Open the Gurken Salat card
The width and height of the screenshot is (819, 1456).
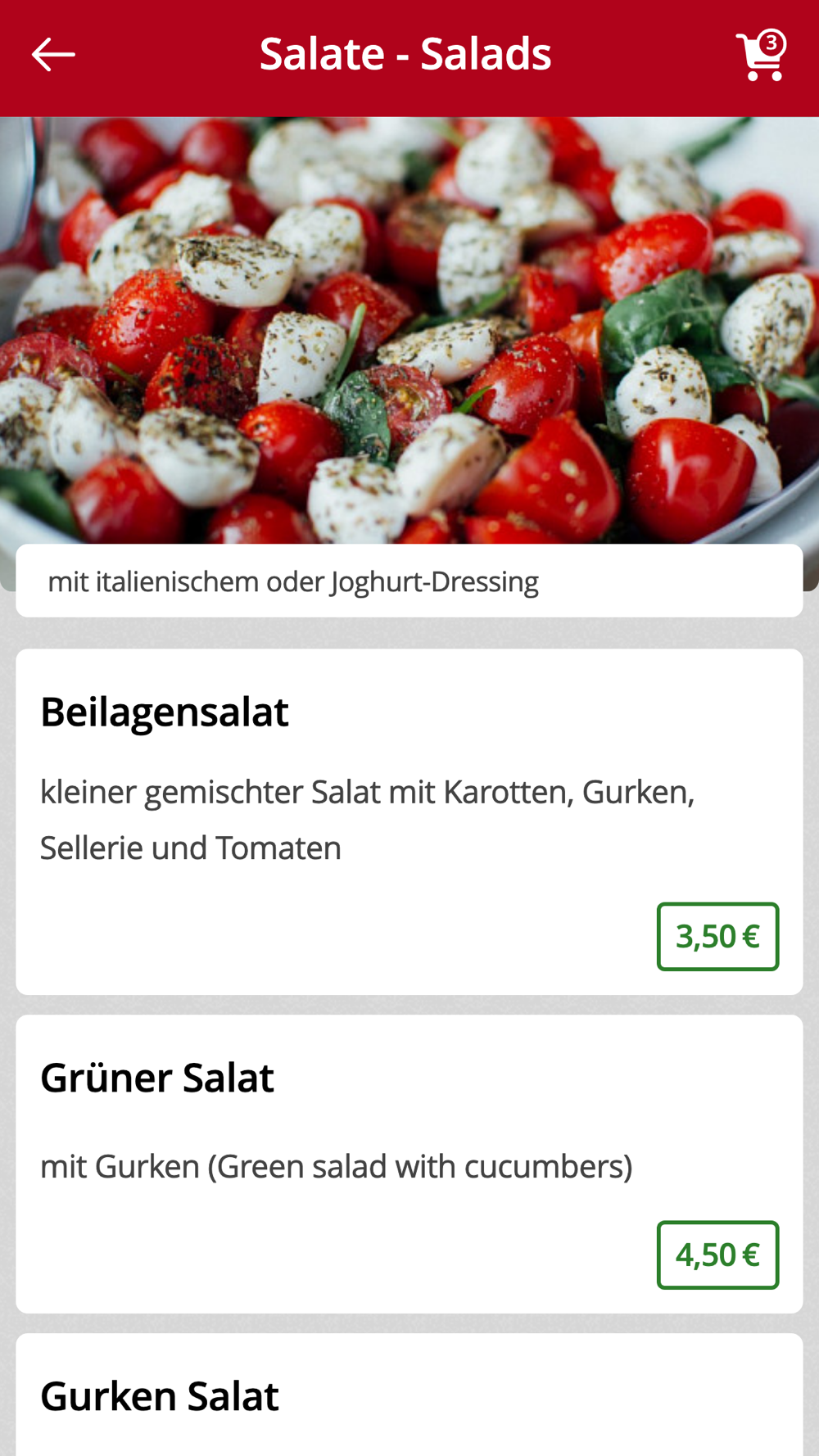click(409, 1395)
